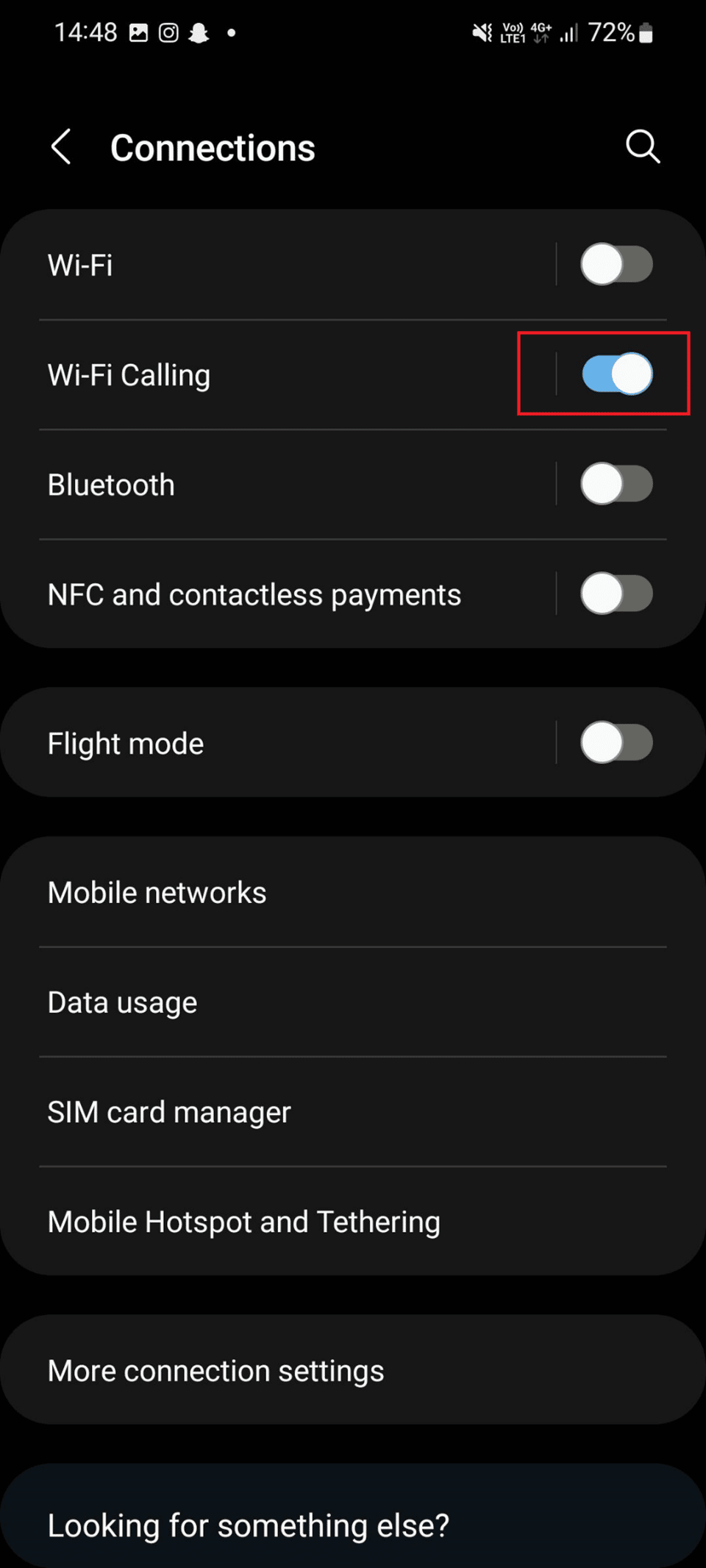Tap the back arrow to exit Connections

[x=62, y=147]
